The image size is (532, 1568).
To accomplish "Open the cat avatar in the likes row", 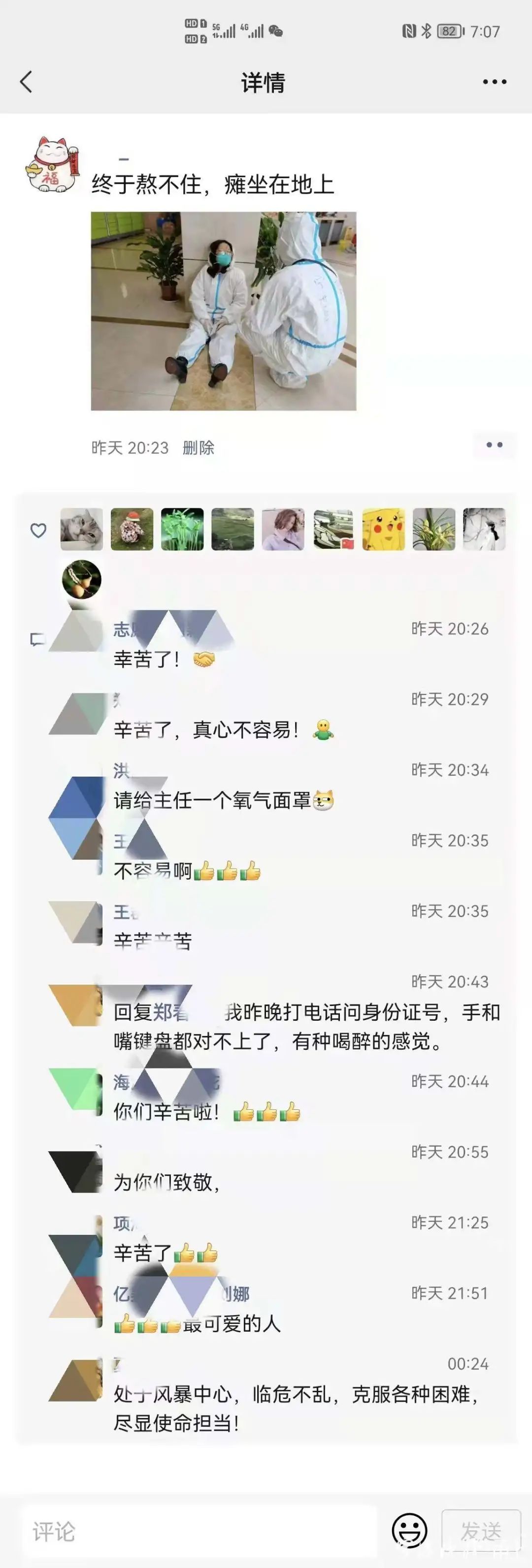I will 82,530.
